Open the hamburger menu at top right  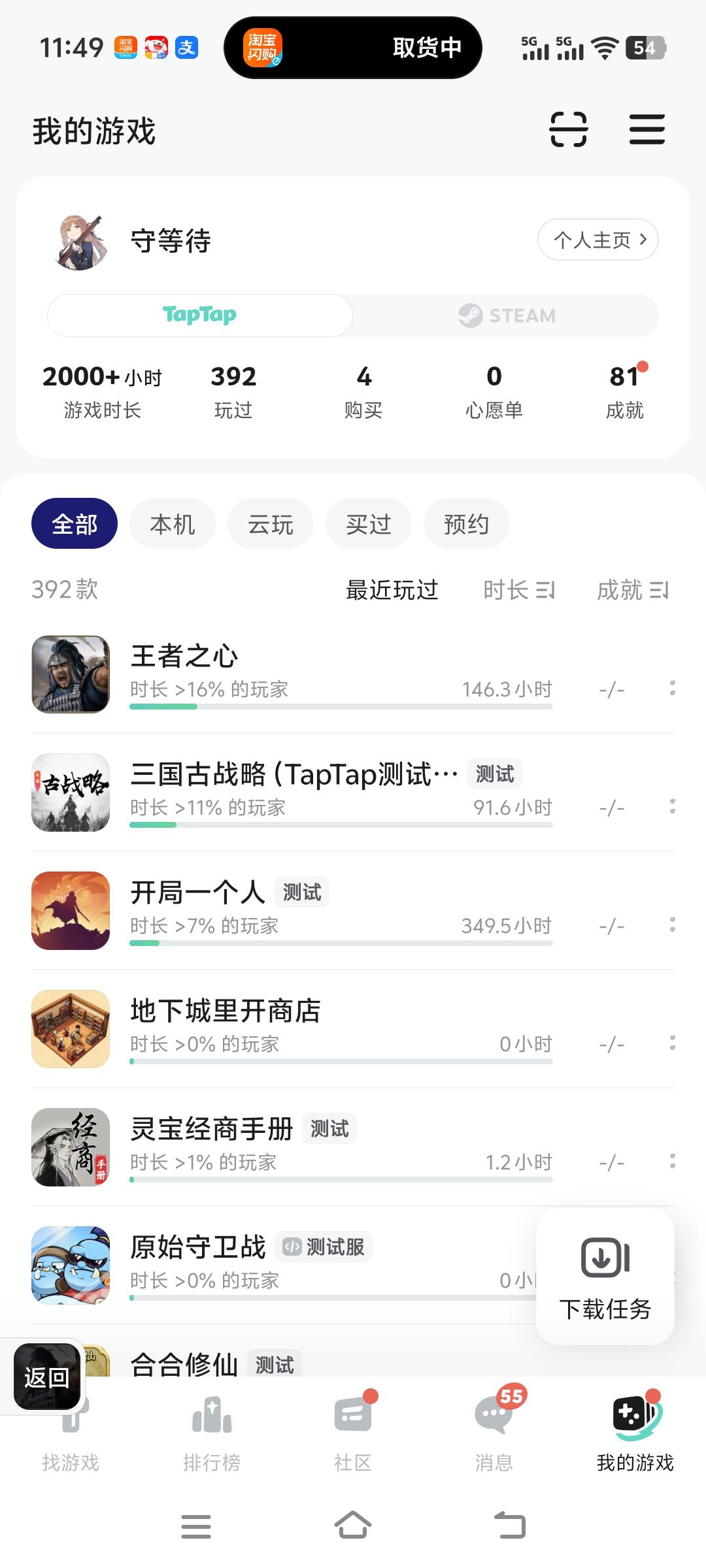tap(647, 129)
